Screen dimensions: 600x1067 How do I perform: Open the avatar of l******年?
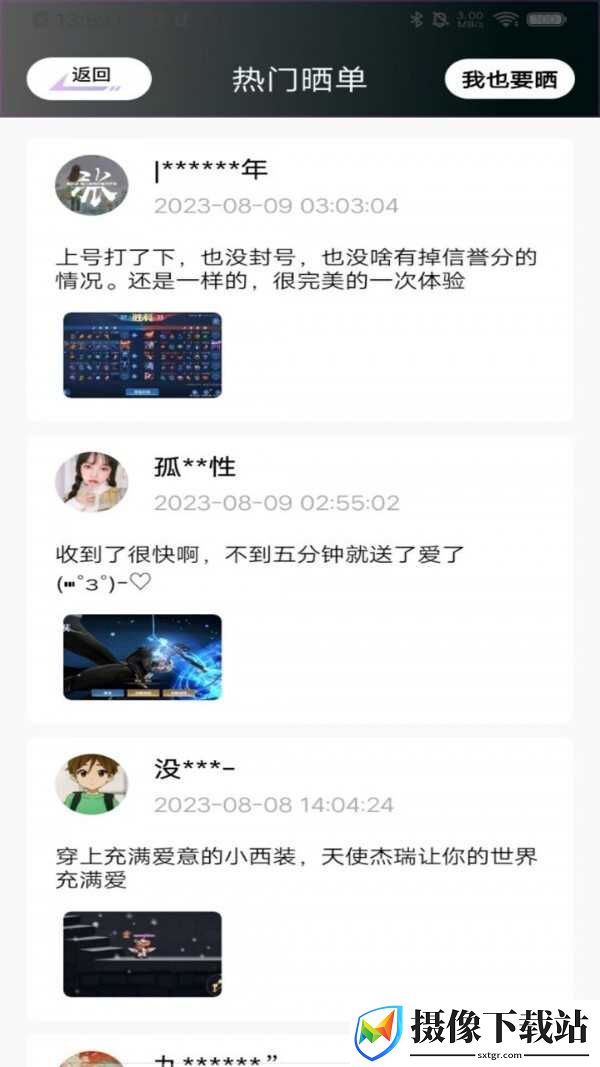(91, 185)
